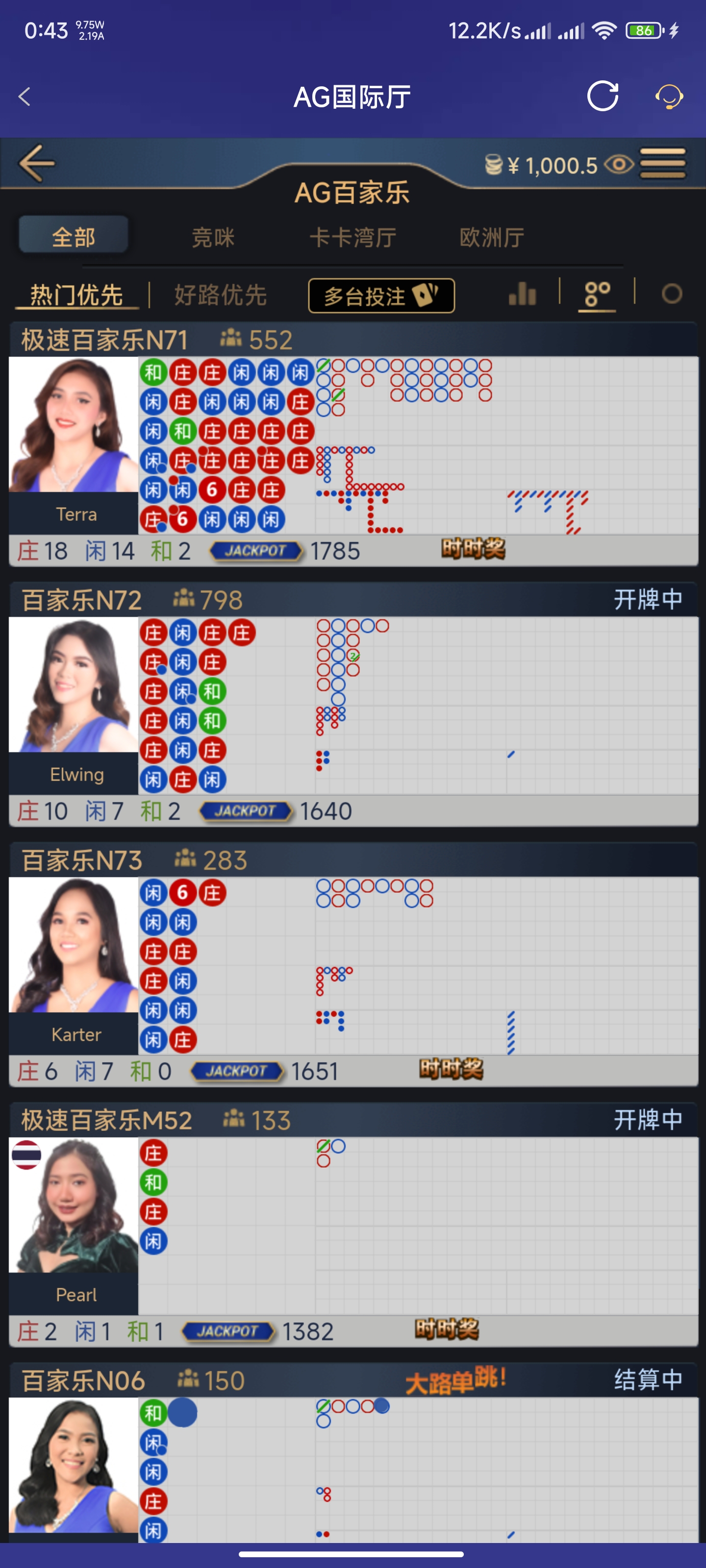Open the hamburger menu
The height and width of the screenshot is (1568, 706).
point(663,163)
